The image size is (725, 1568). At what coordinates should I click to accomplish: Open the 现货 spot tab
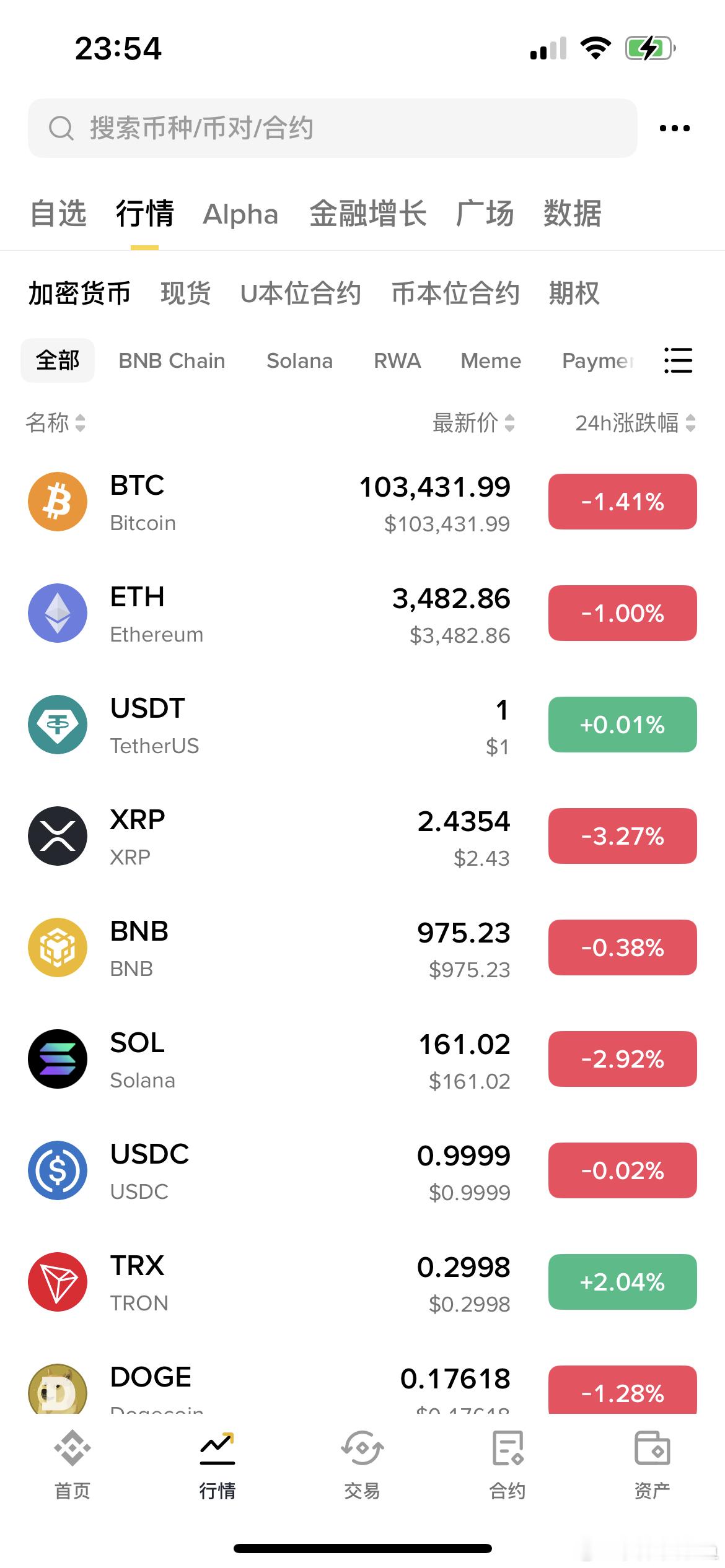click(x=187, y=293)
